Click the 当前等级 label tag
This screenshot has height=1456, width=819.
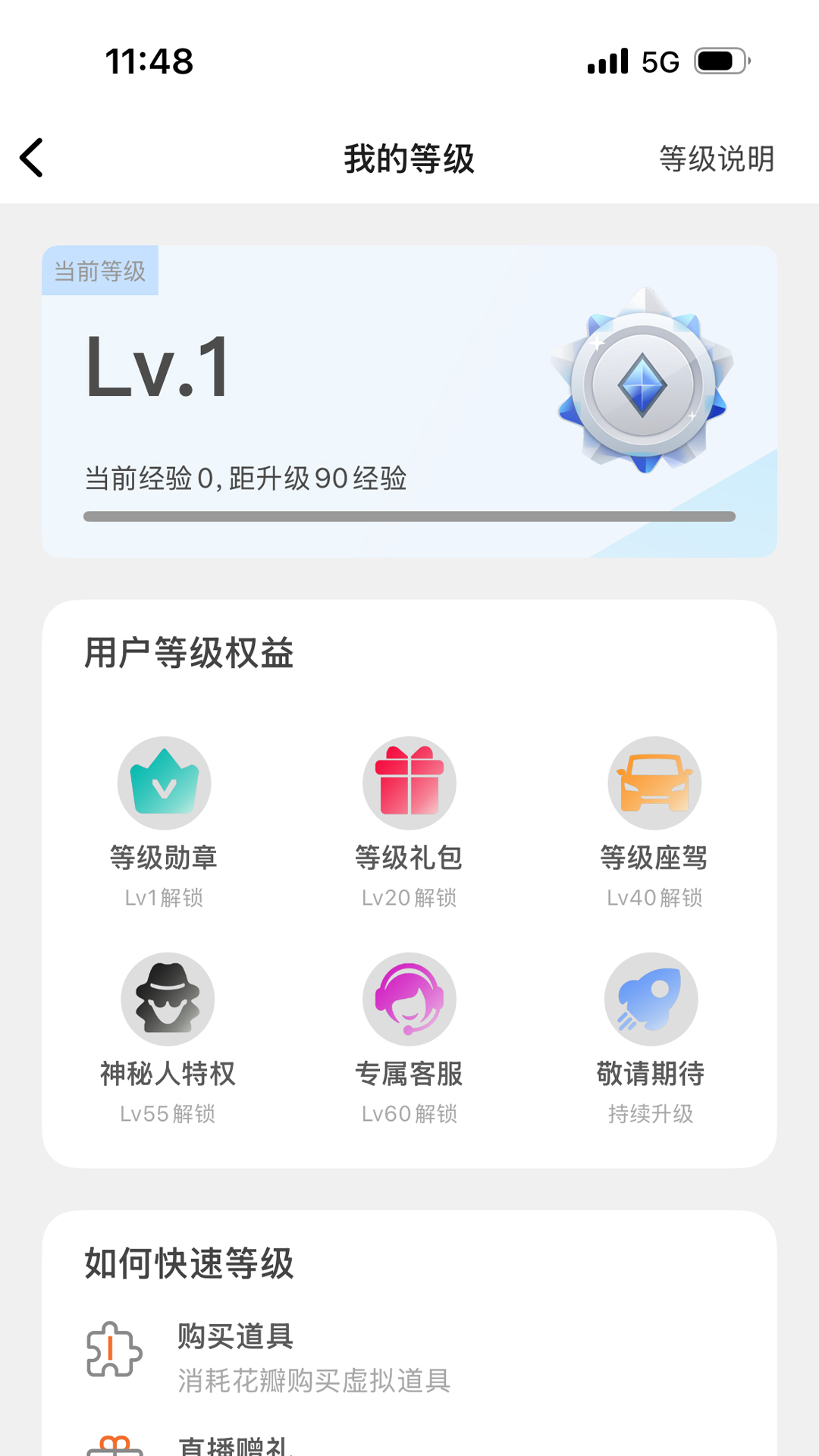(x=100, y=270)
